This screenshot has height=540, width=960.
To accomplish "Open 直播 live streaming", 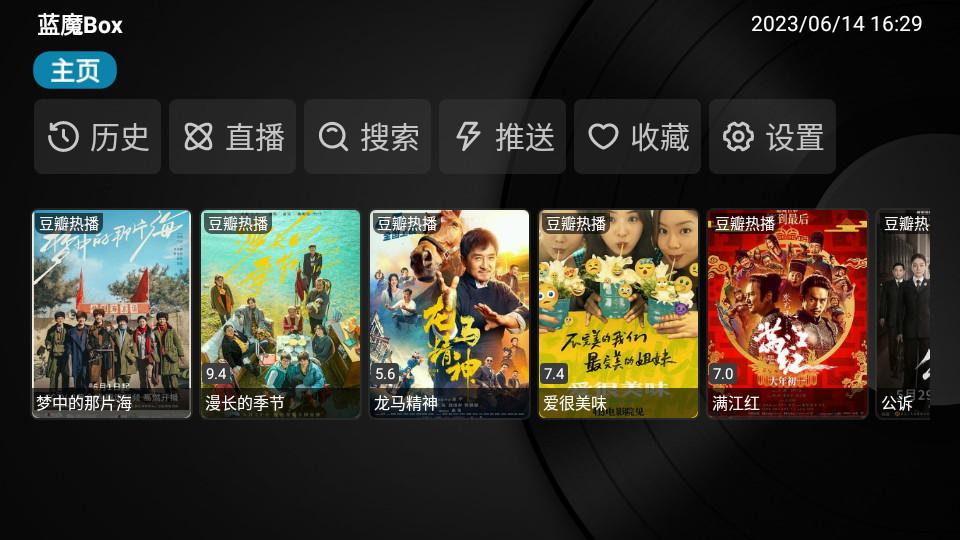I will [x=232, y=137].
